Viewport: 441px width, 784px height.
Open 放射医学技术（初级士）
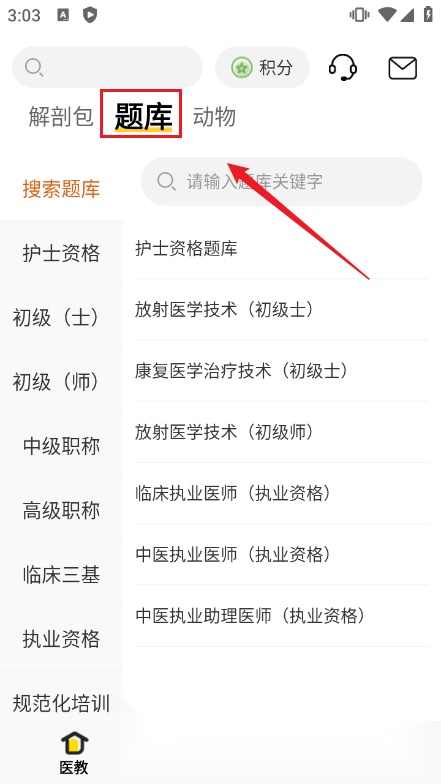(282, 310)
